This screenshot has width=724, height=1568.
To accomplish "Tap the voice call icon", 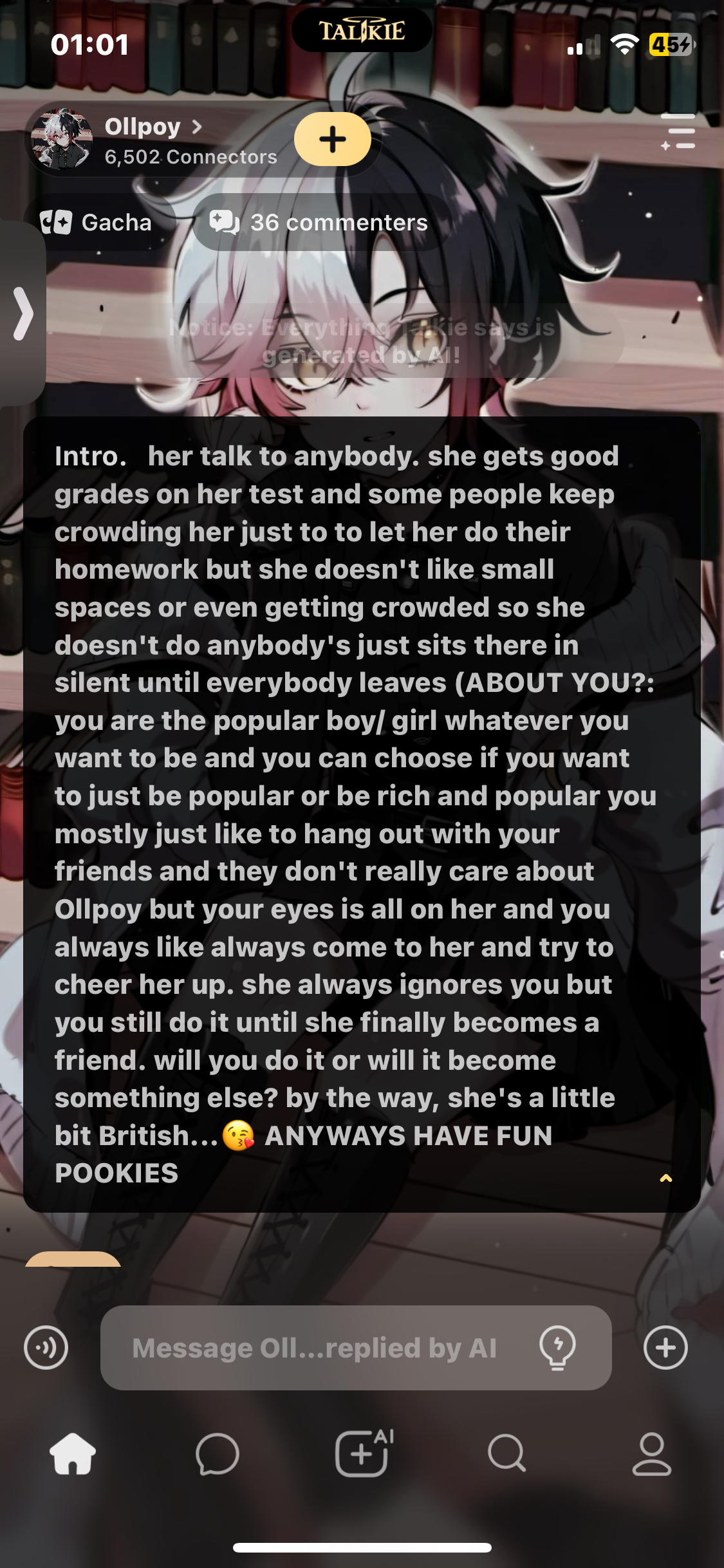I will click(46, 1347).
